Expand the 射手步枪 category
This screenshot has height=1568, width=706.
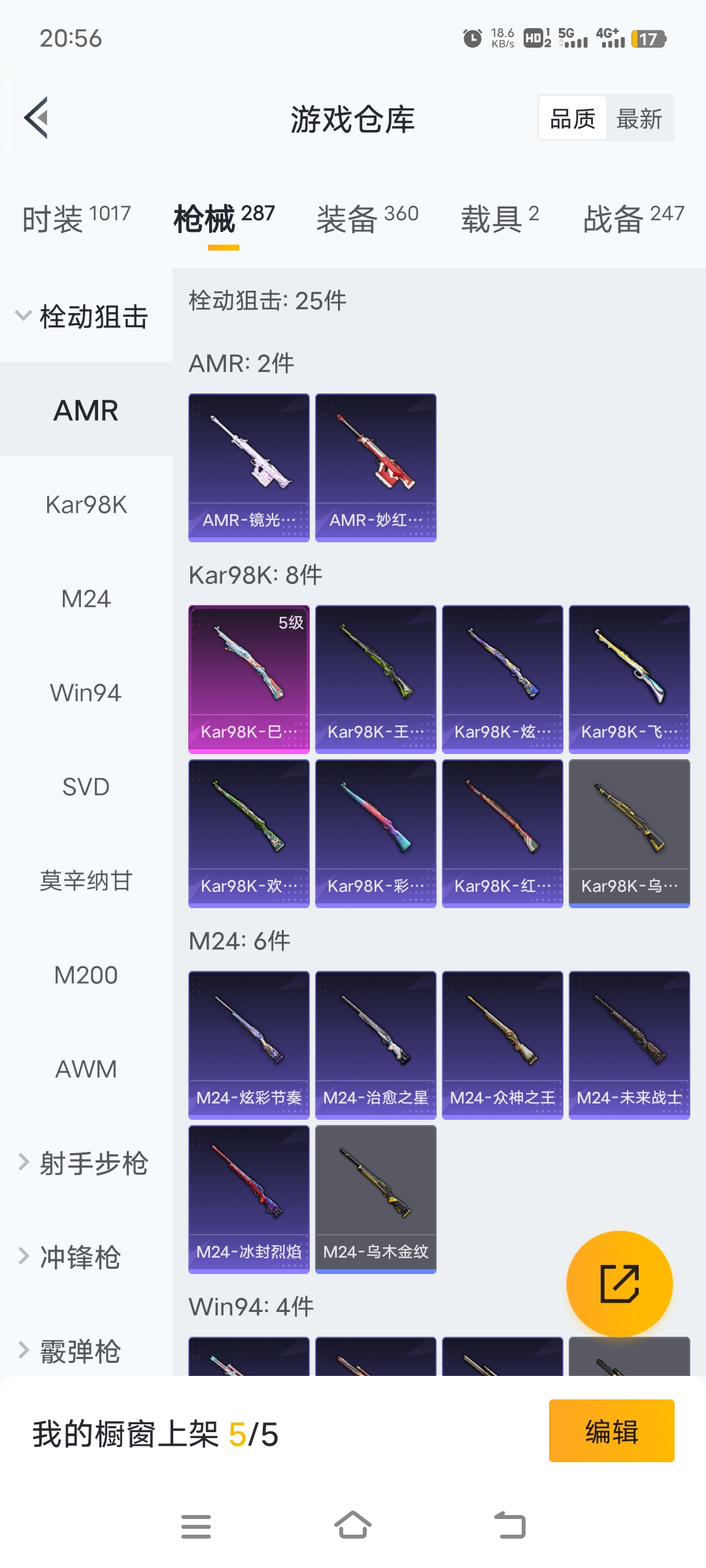85,1164
